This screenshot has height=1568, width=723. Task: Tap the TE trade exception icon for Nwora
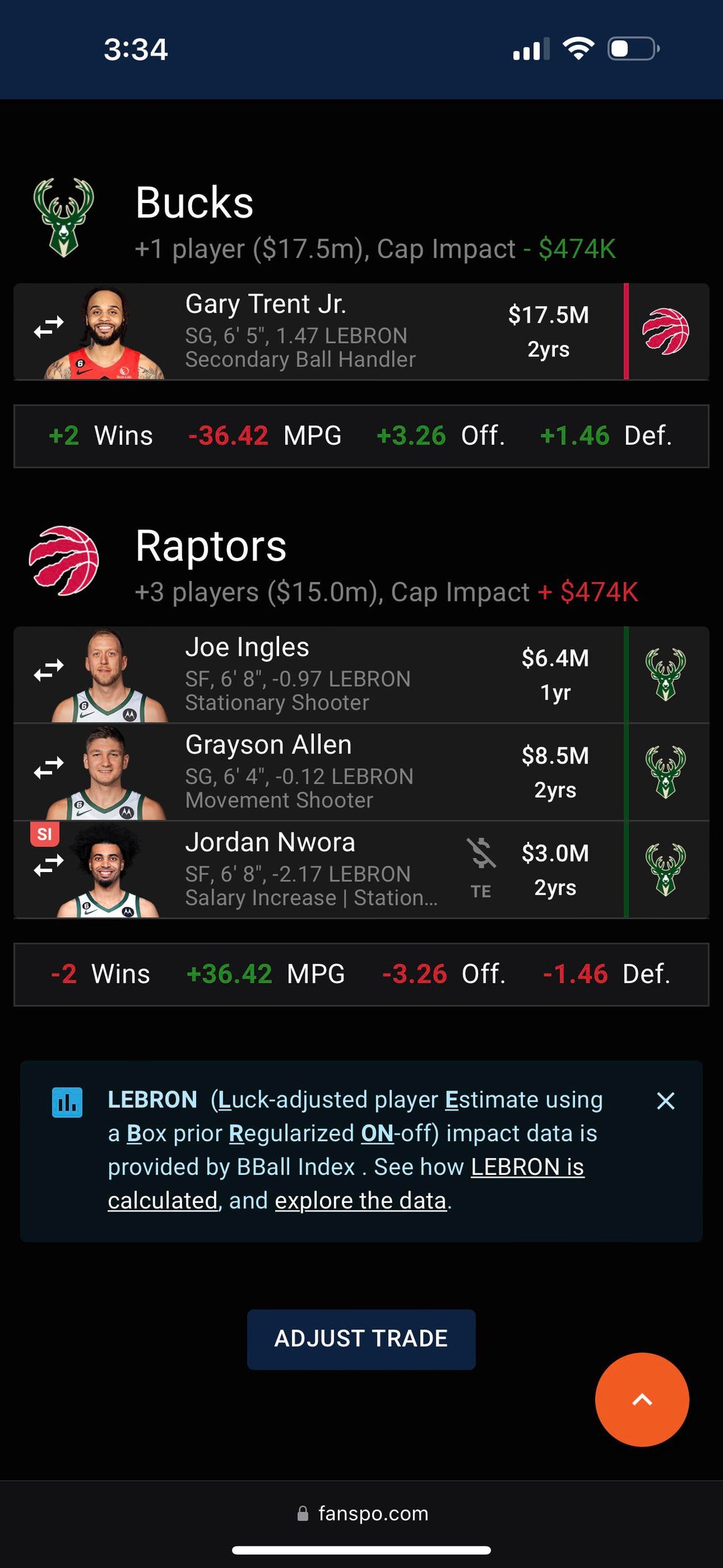[481, 867]
